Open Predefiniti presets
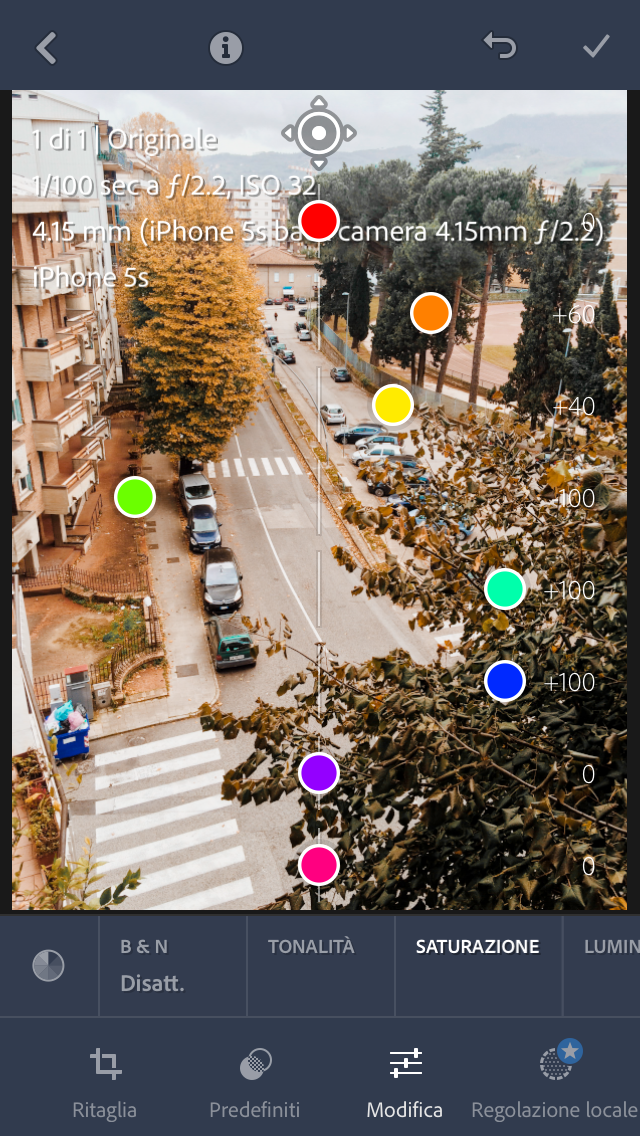 [x=255, y=1082]
